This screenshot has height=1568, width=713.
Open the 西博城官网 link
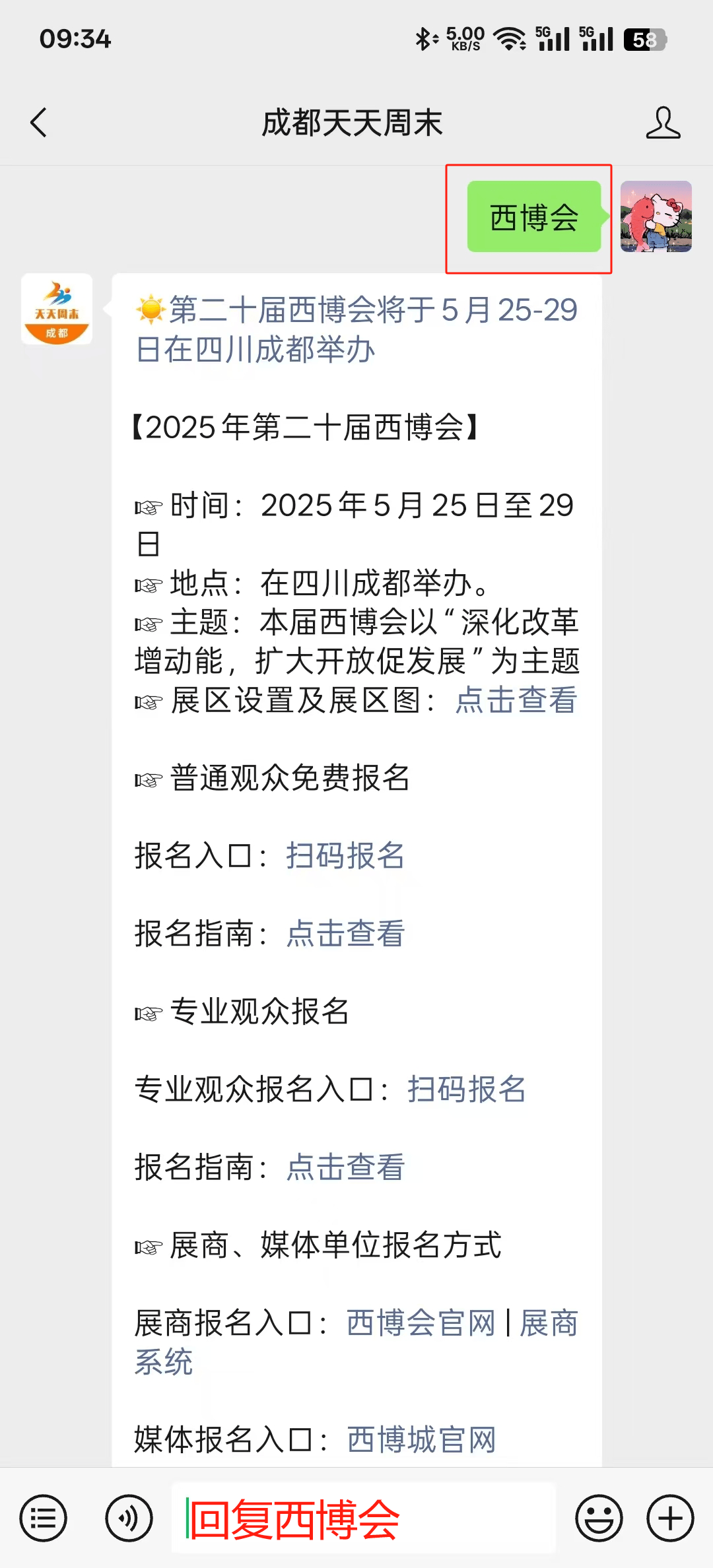tap(421, 1440)
